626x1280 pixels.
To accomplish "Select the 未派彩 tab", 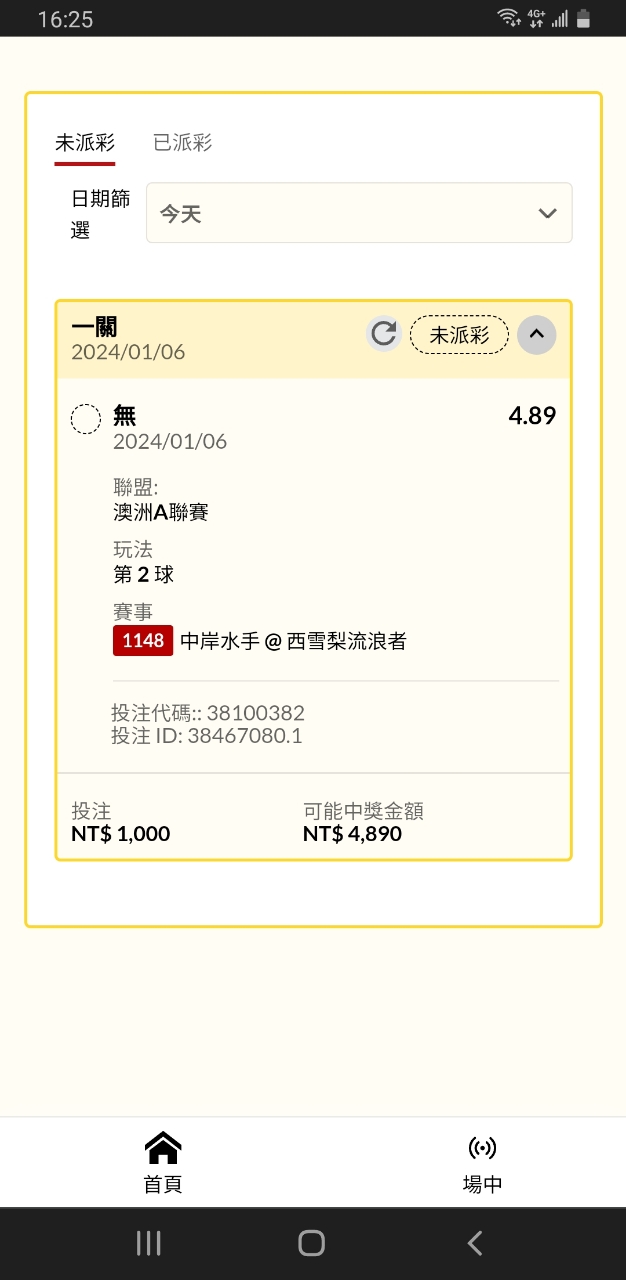I will point(84,143).
